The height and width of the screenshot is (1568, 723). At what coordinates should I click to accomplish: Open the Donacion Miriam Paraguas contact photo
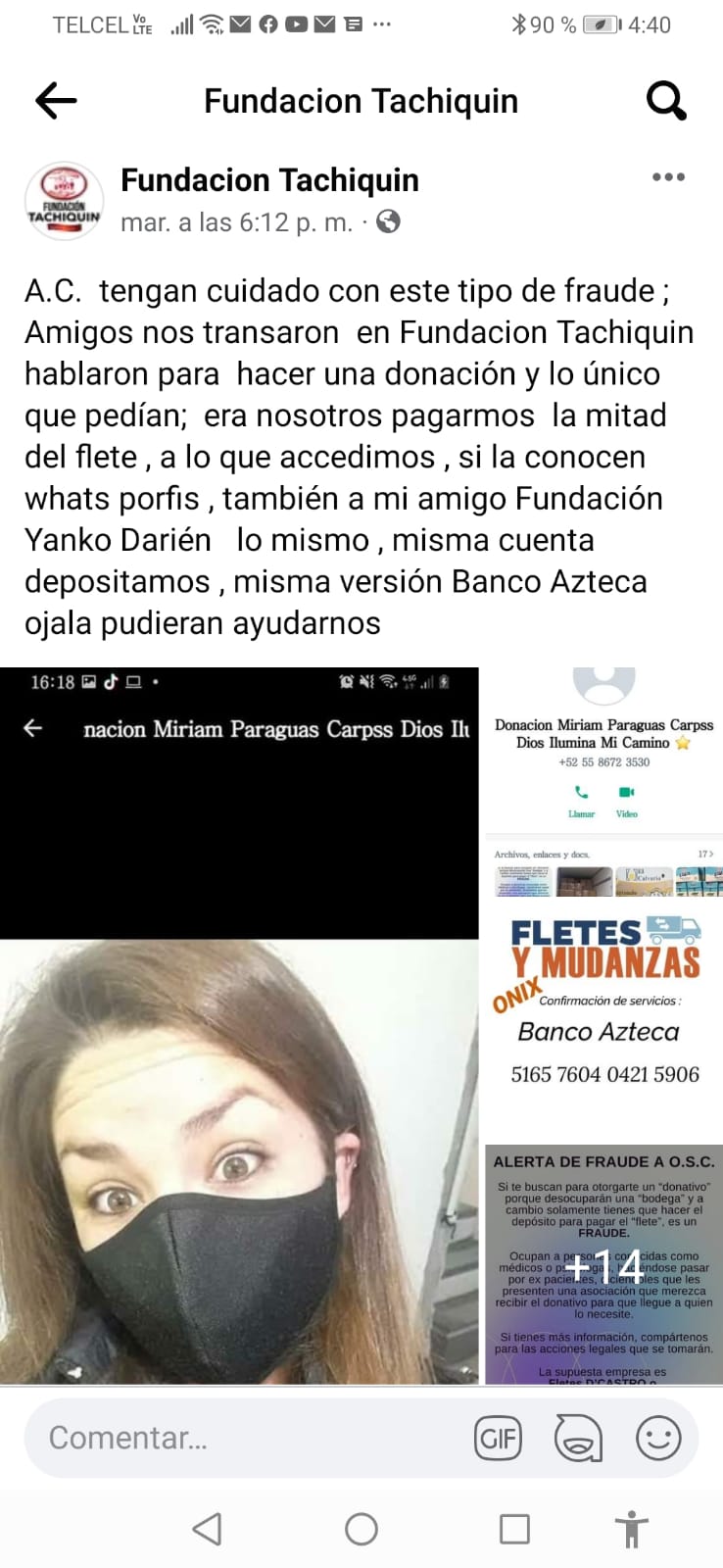603,781
